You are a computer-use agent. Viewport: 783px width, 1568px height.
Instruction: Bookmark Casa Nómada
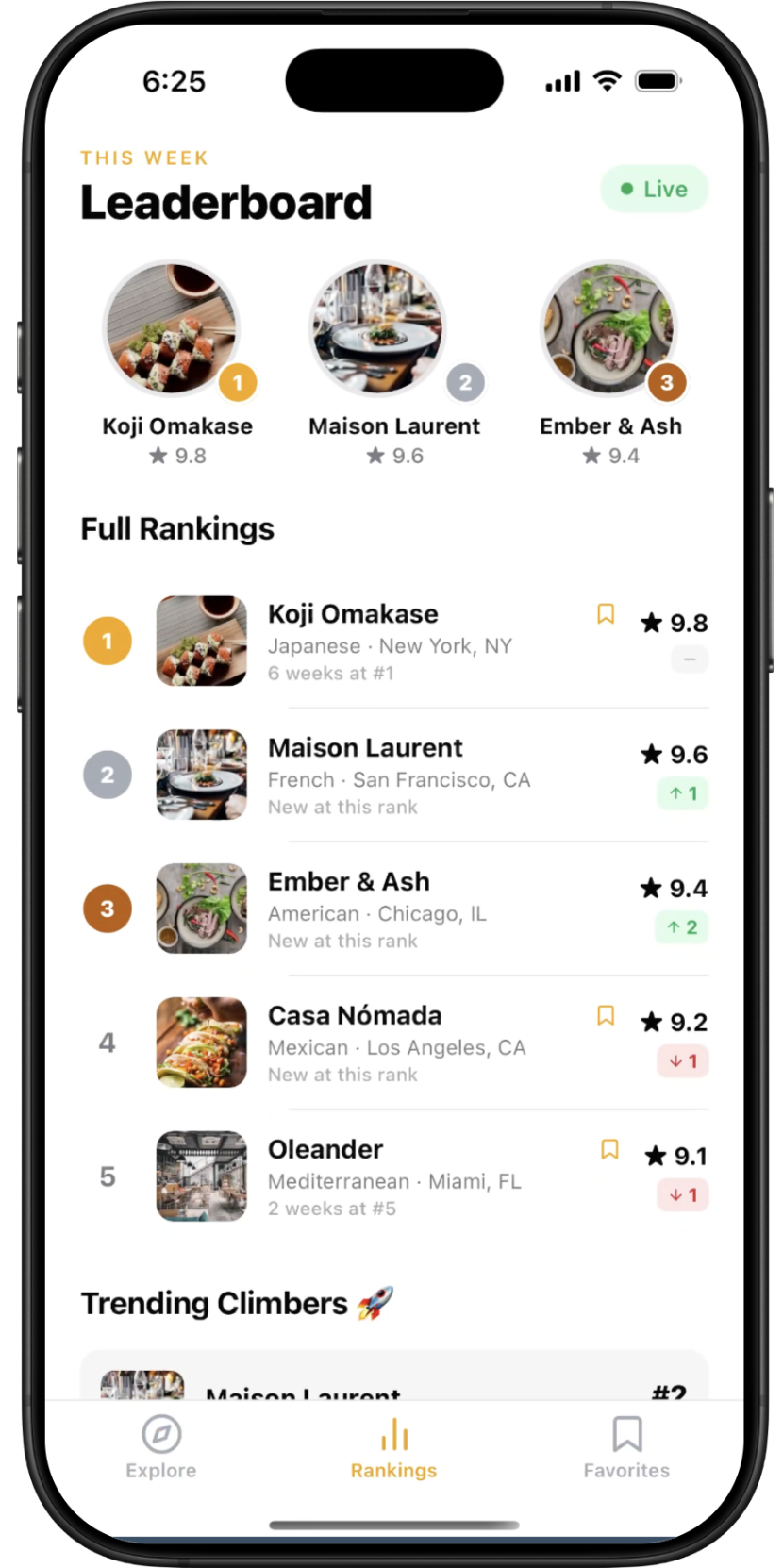click(x=606, y=1016)
